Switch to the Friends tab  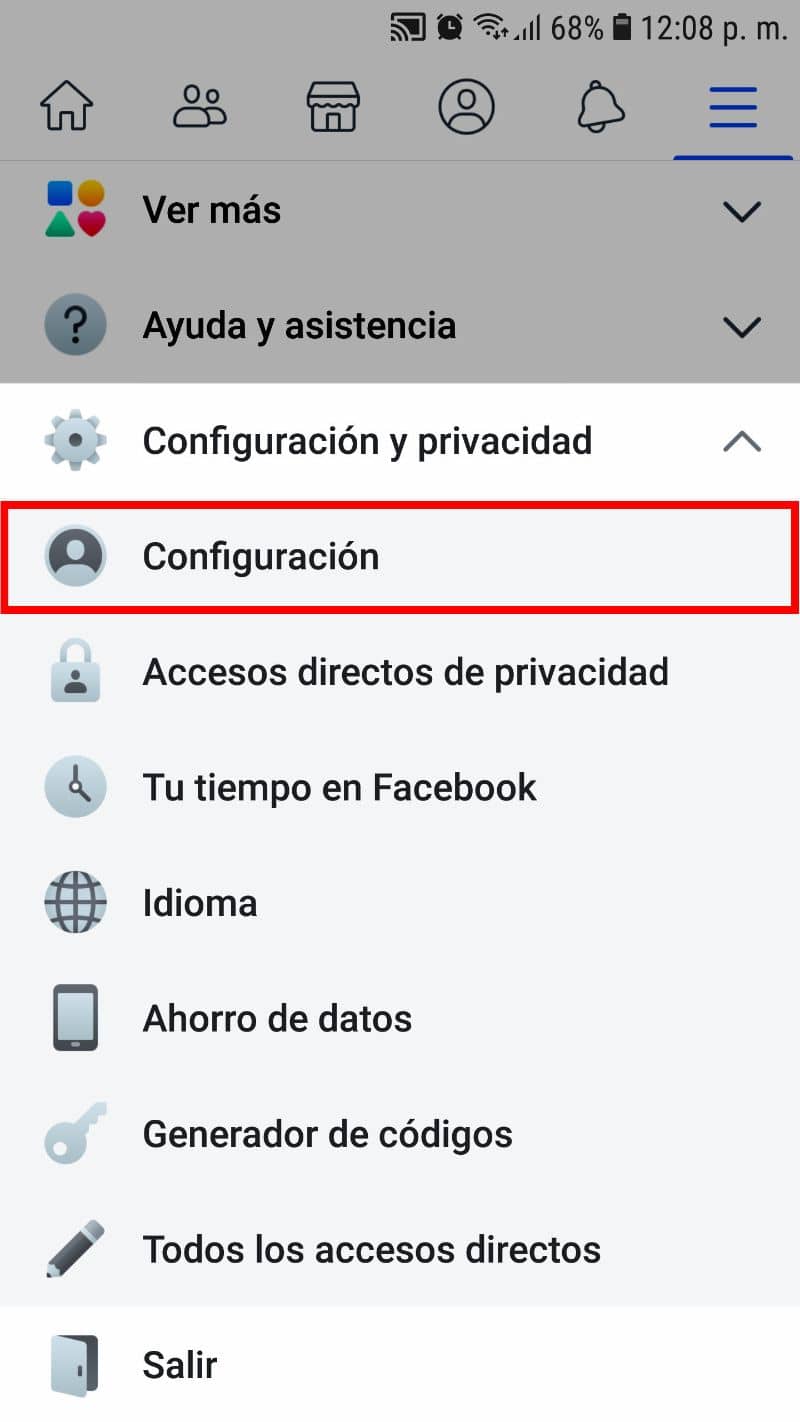[x=200, y=105]
